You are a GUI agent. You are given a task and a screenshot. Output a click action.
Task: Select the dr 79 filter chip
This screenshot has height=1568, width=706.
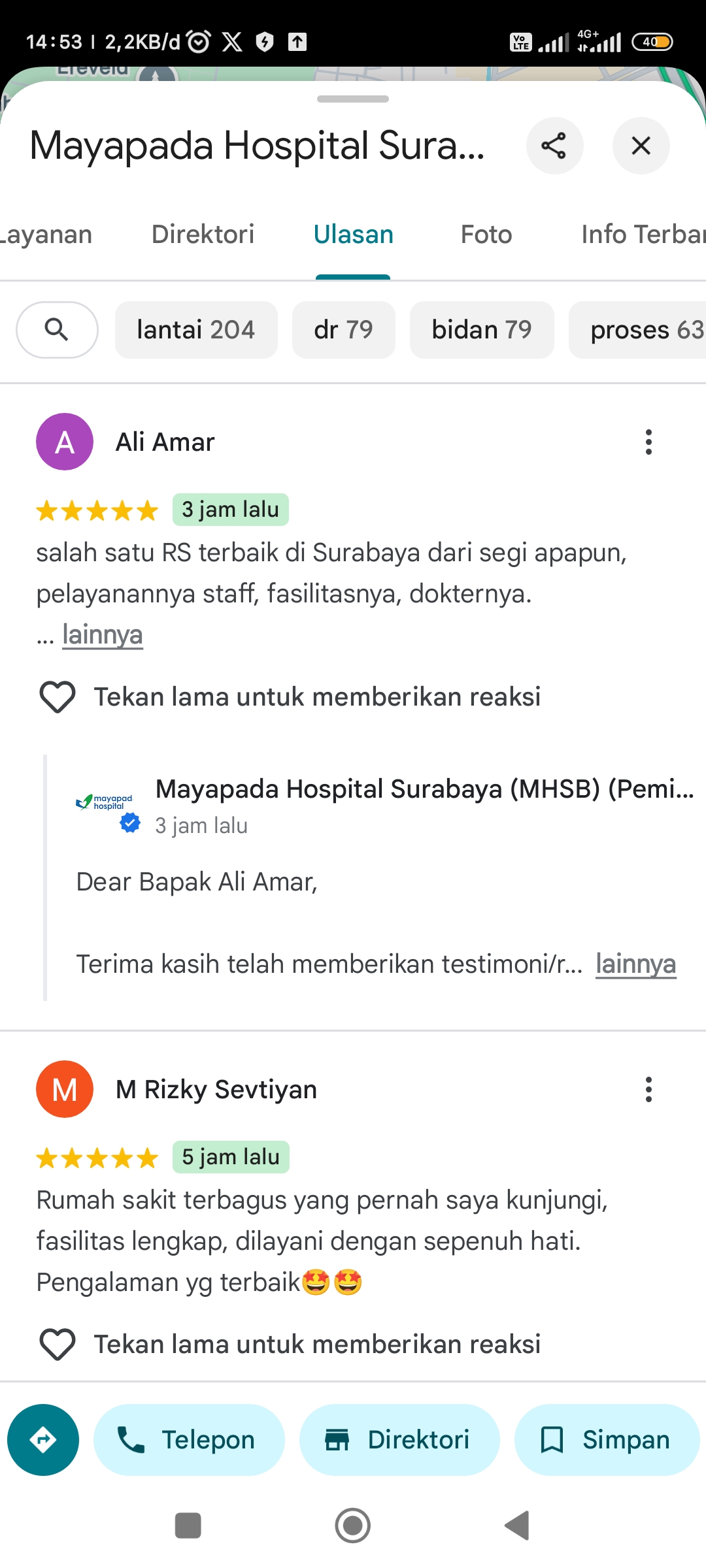pyautogui.click(x=343, y=330)
